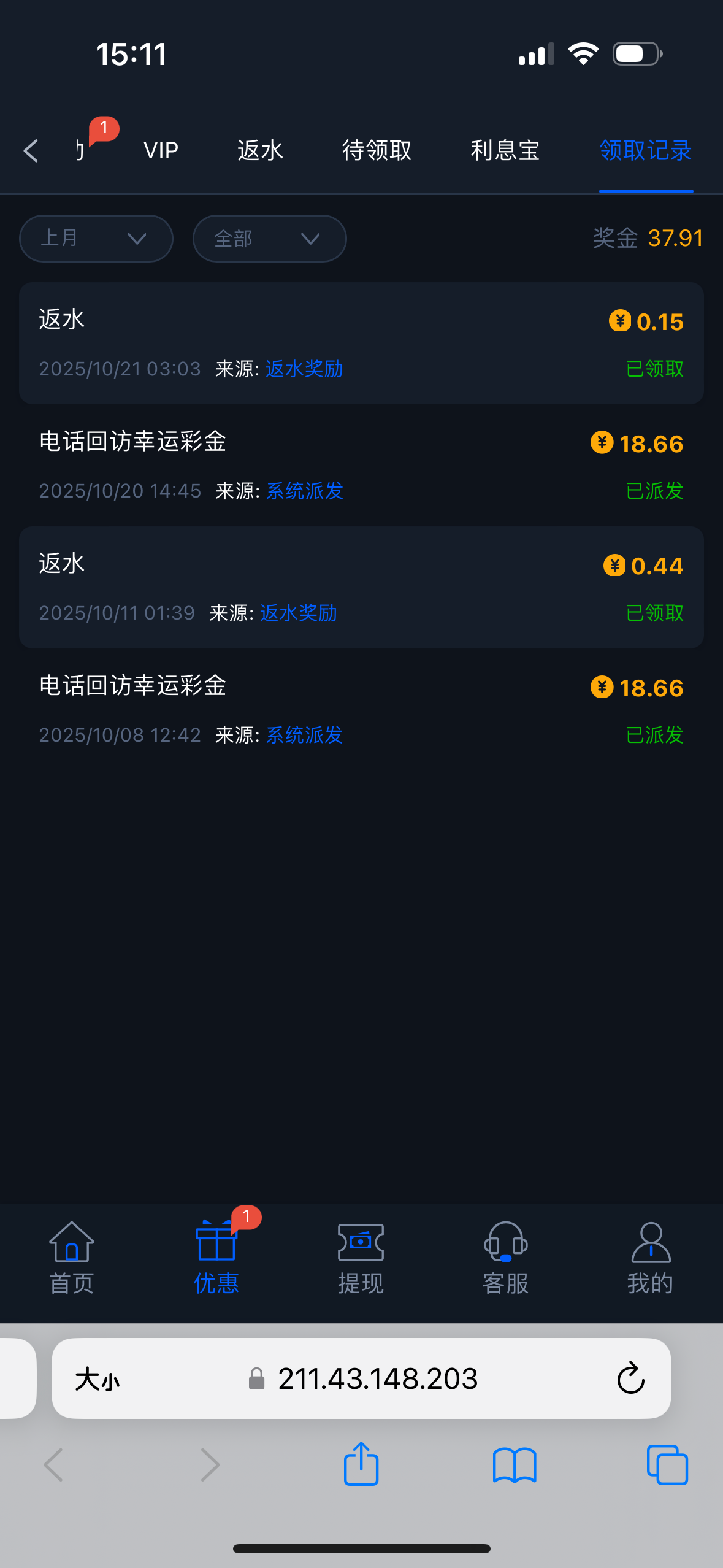Viewport: 723px width, 1568px height.
Task: Reload the page in Safari
Action: click(x=630, y=1378)
